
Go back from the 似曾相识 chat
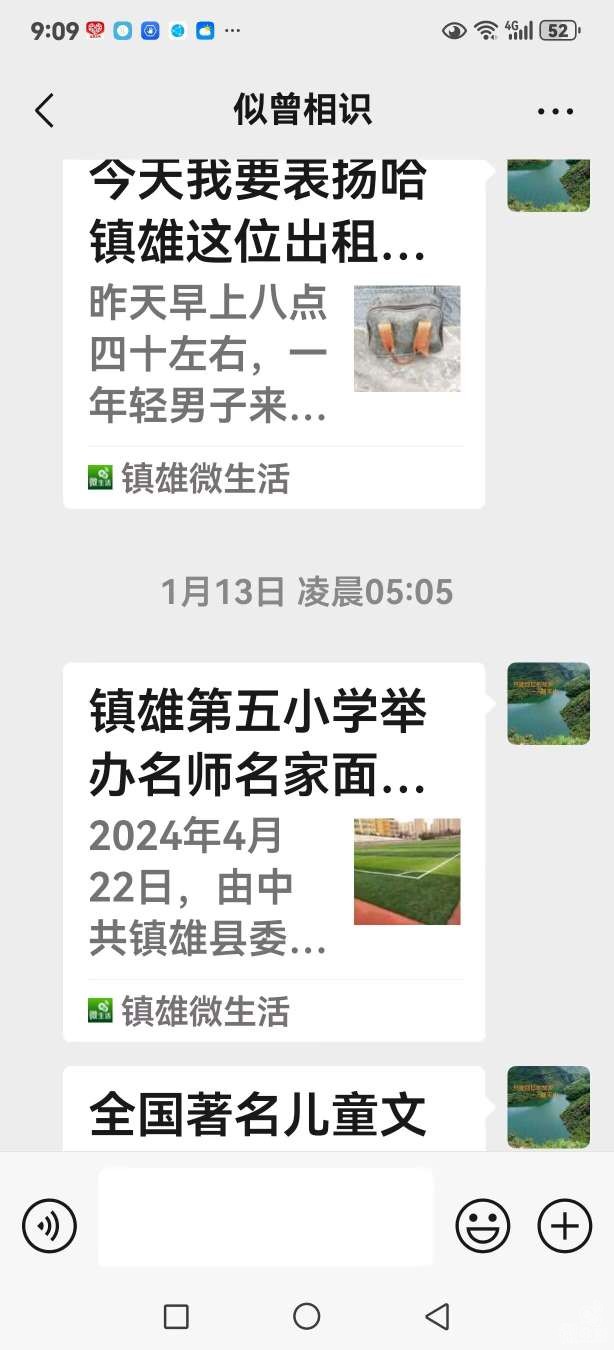44,111
